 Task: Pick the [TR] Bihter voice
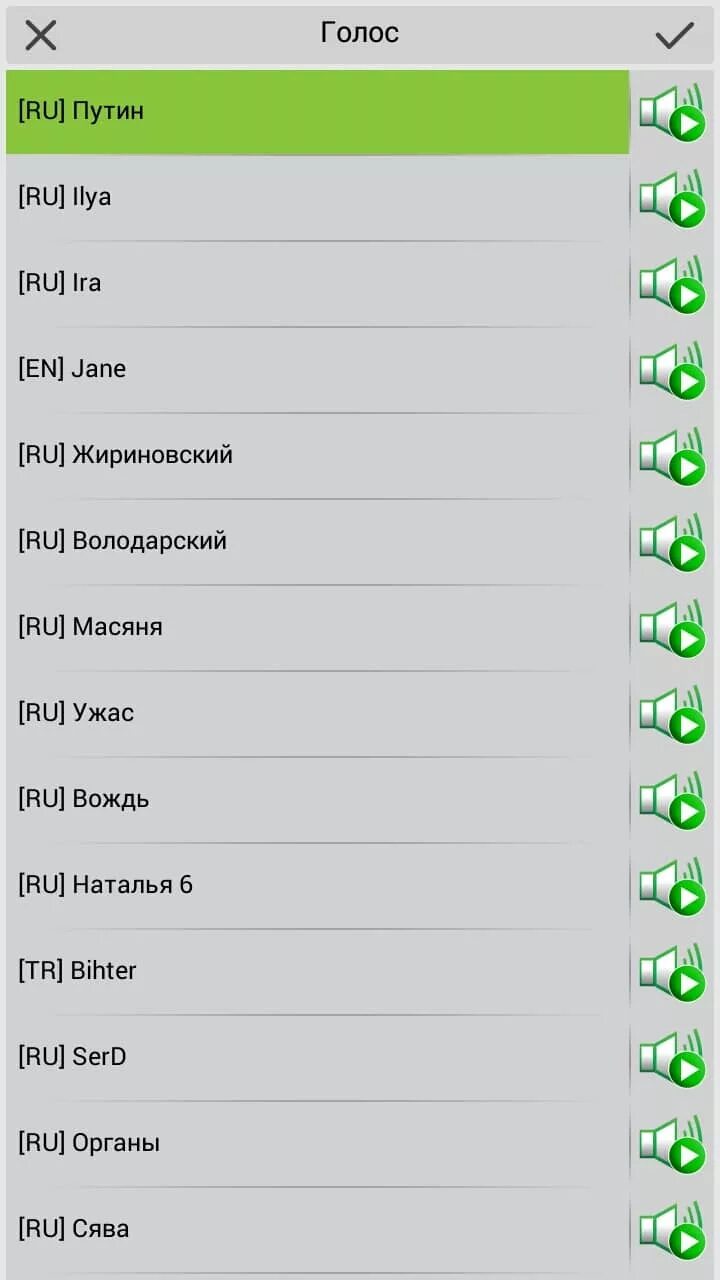coord(316,971)
